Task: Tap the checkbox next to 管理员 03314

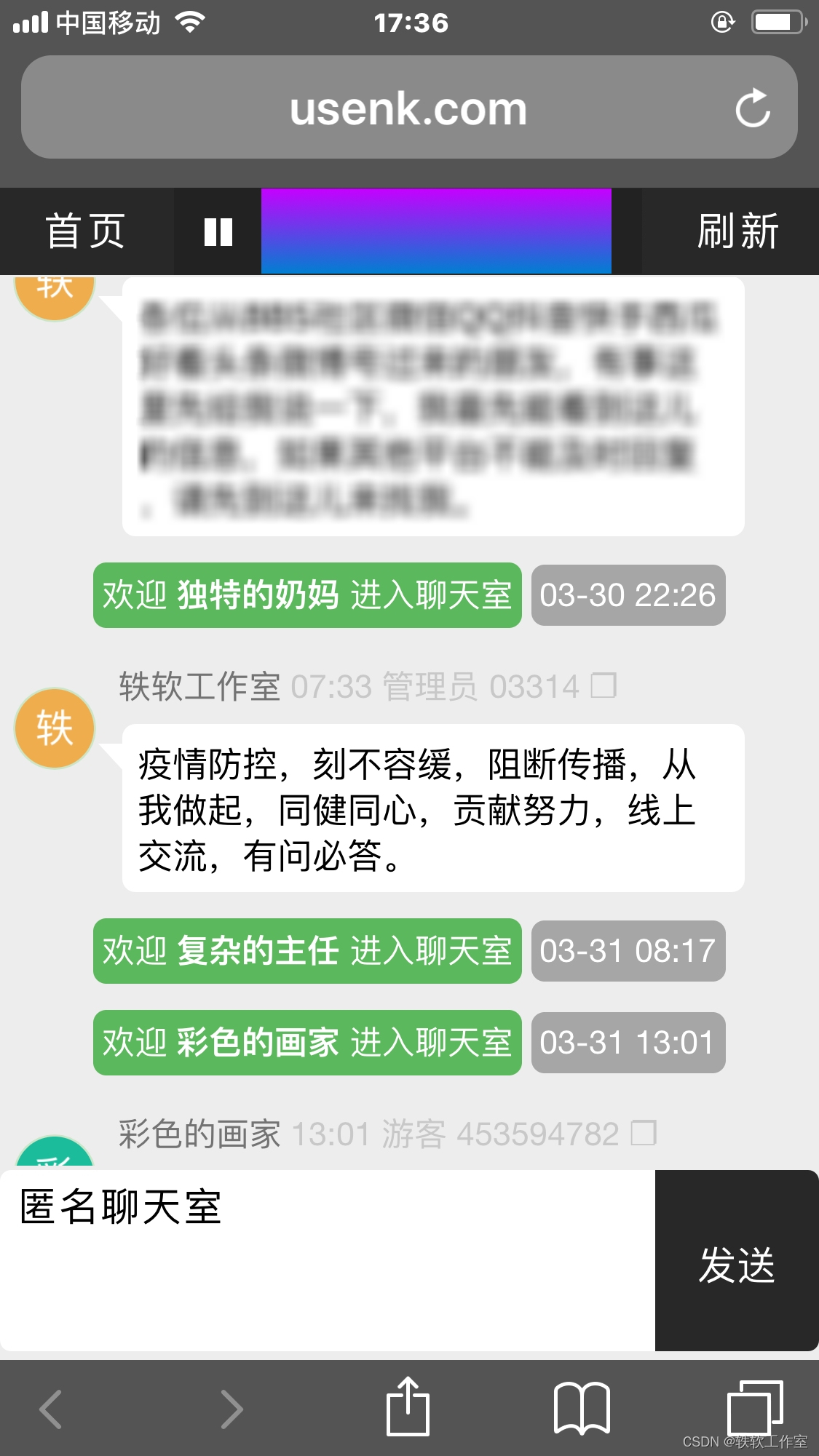Action: [x=604, y=685]
